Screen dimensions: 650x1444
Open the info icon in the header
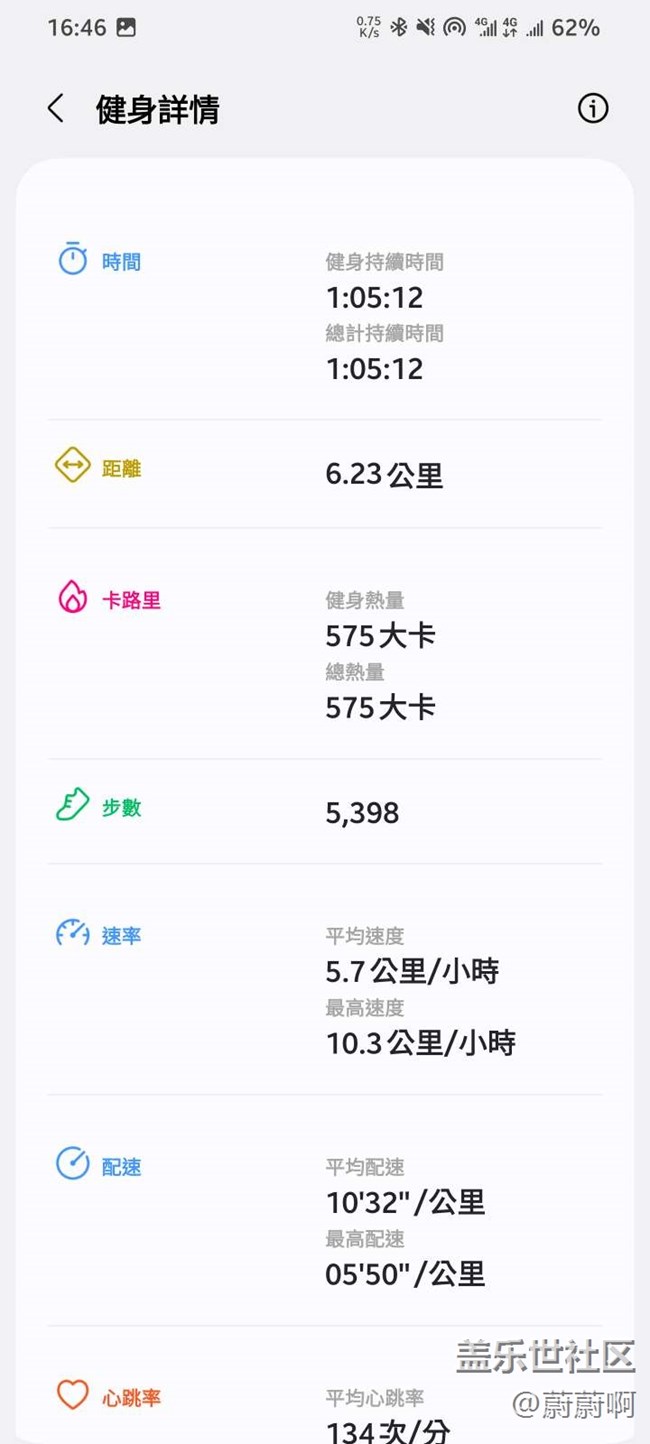(x=593, y=108)
